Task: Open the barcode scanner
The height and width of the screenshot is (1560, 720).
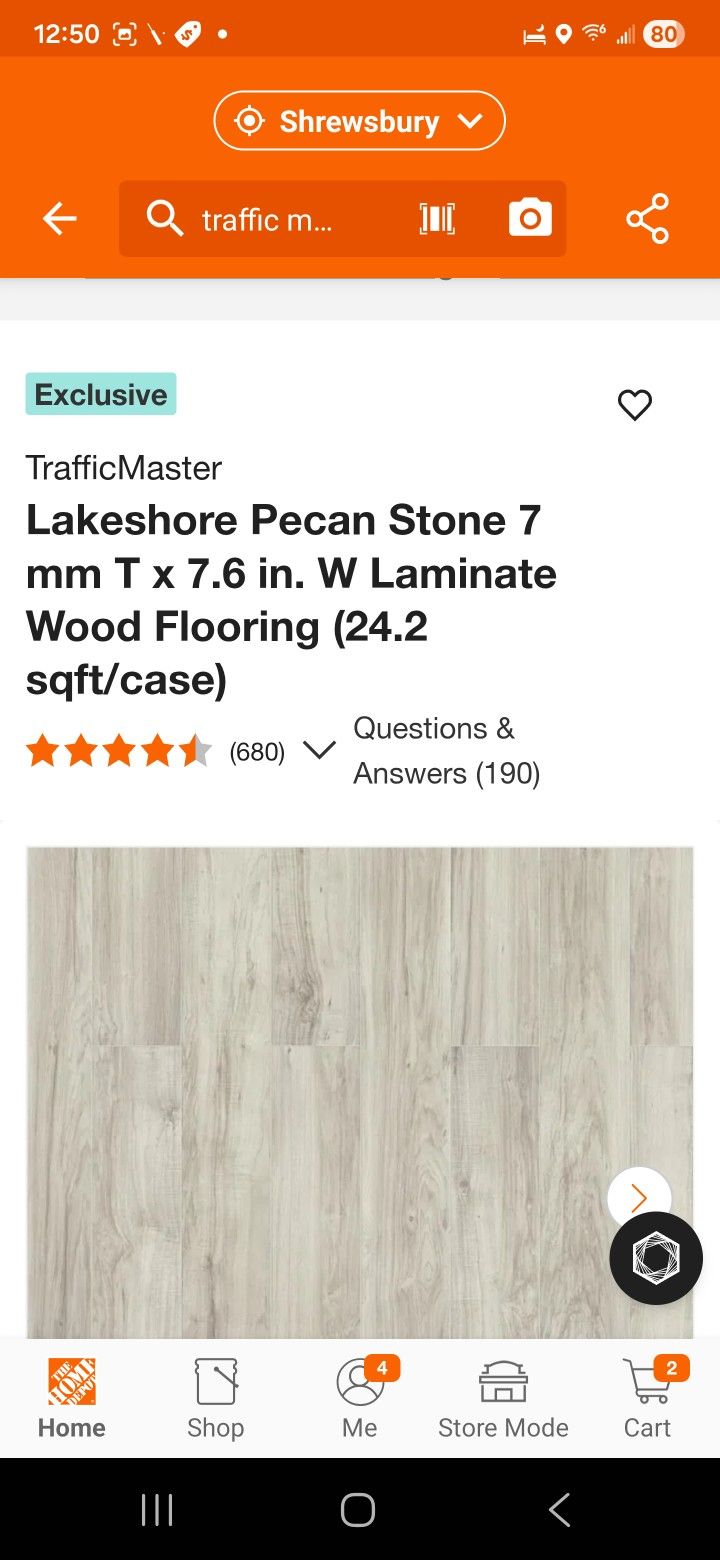Action: (x=437, y=219)
